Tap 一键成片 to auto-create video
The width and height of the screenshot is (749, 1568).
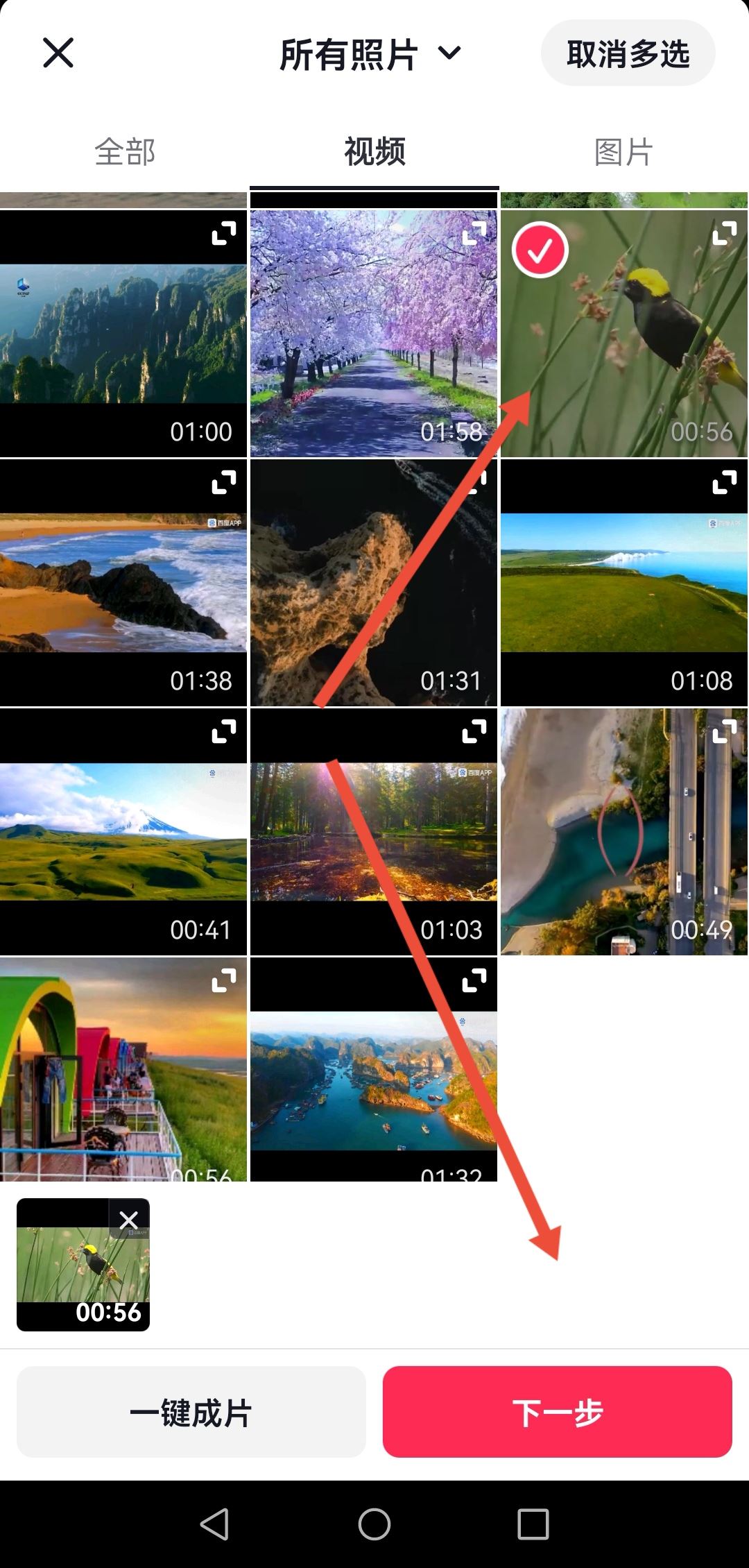point(191,1412)
